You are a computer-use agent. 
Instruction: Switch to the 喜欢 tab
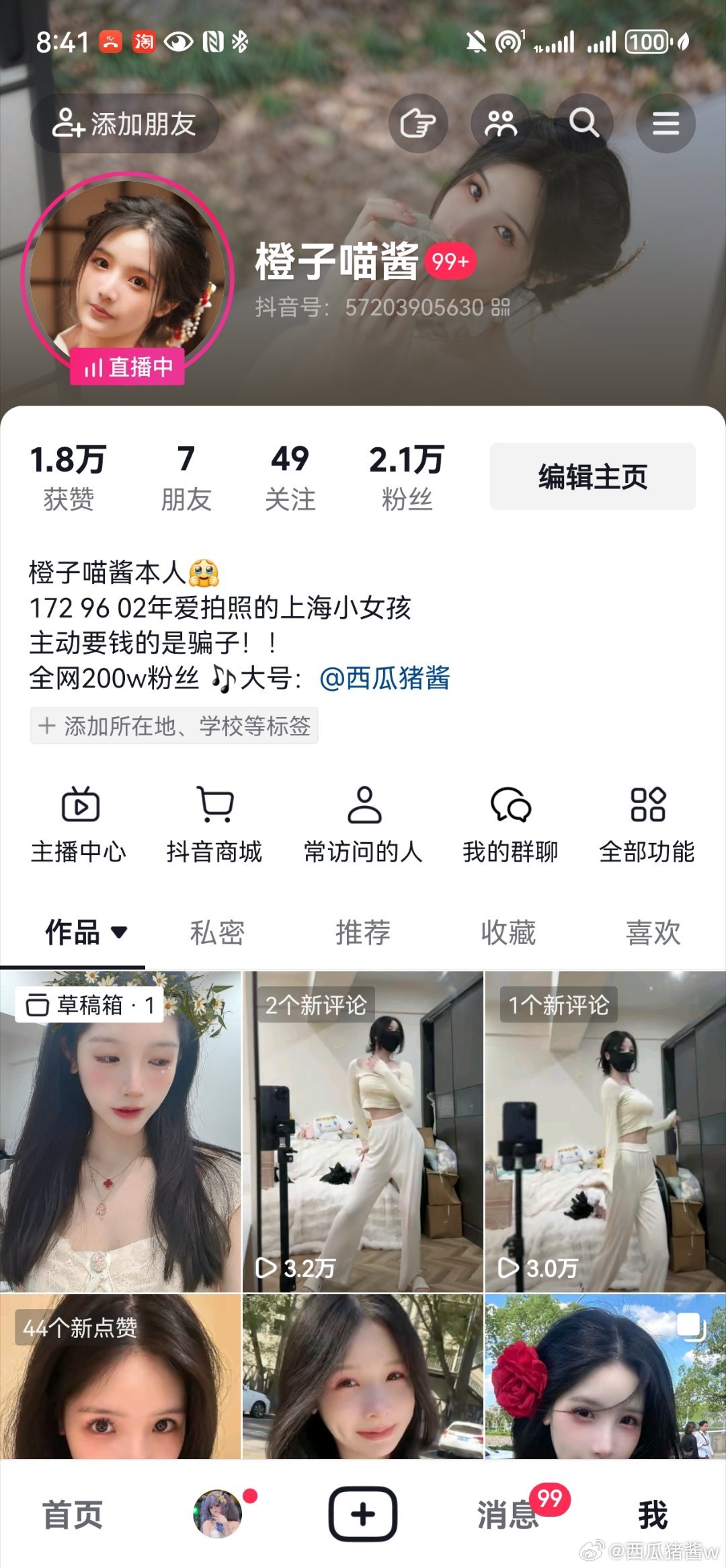[x=653, y=933]
